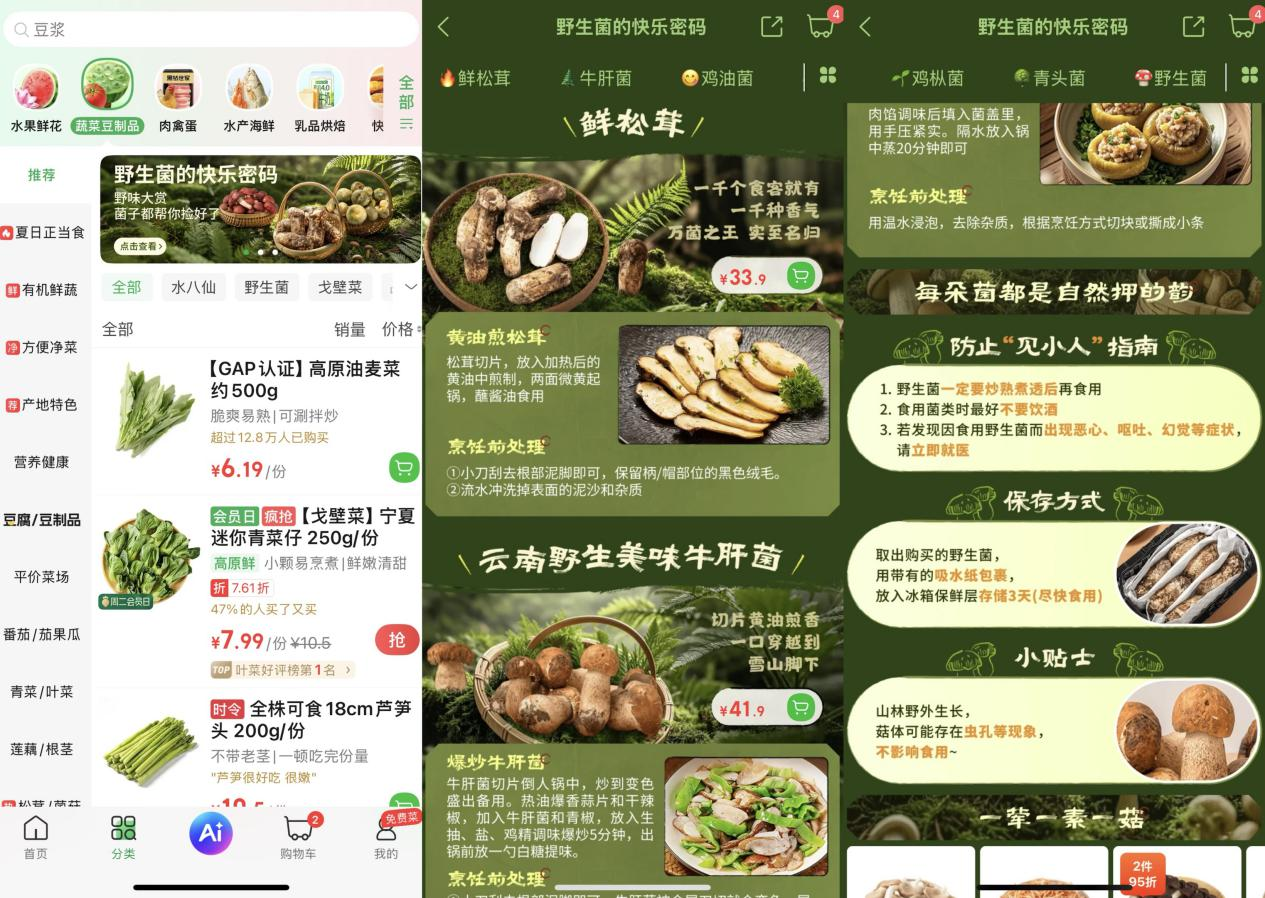Screen dimensions: 1265x898
Task: Open the 水果鲜花 category
Action: 36,97
